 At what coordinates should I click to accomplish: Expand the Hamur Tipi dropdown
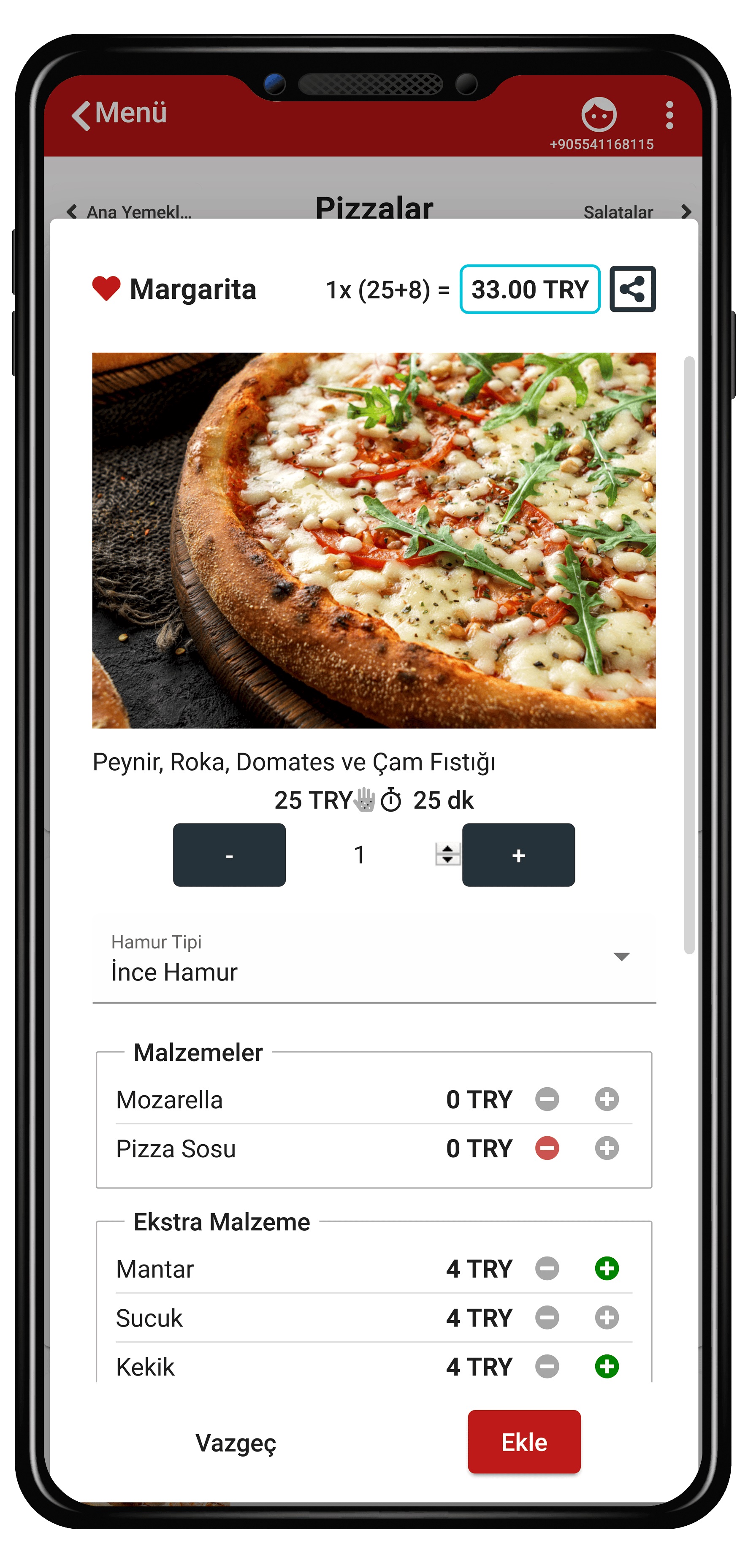620,957
